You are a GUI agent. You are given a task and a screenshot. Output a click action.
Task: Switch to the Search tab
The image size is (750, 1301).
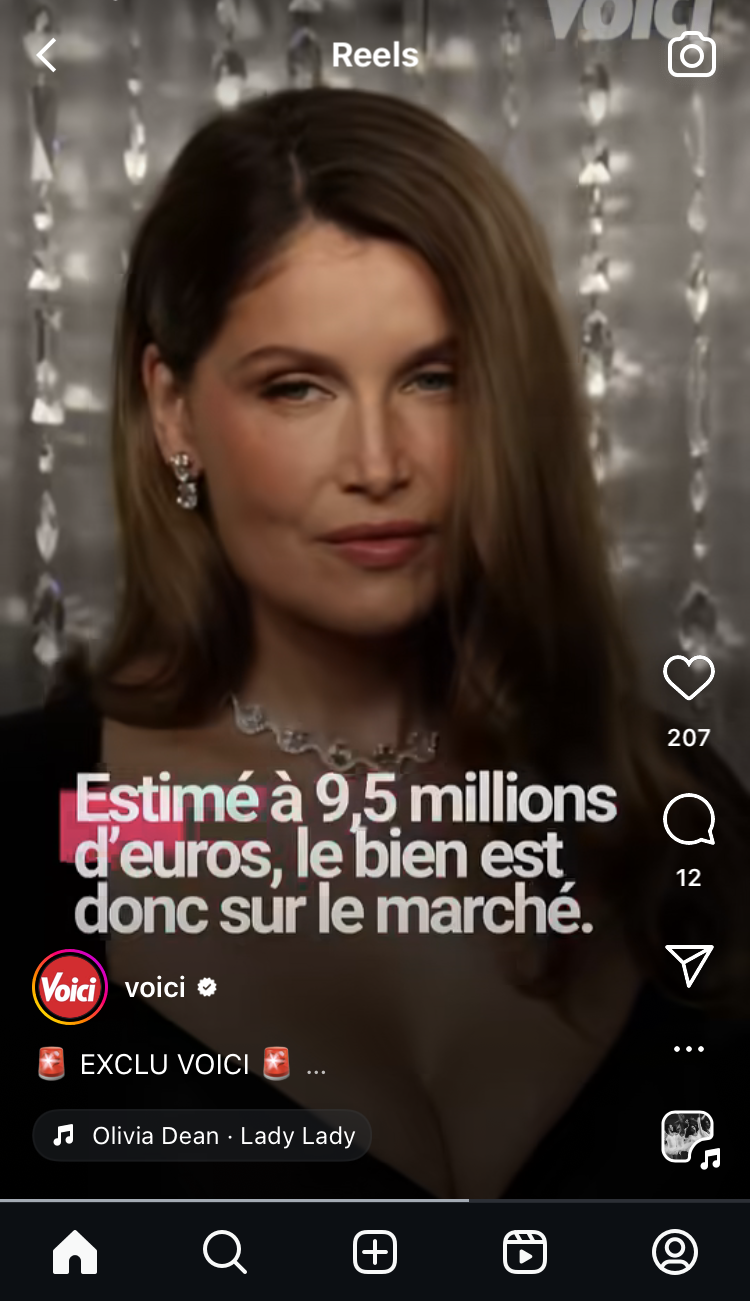(225, 1252)
